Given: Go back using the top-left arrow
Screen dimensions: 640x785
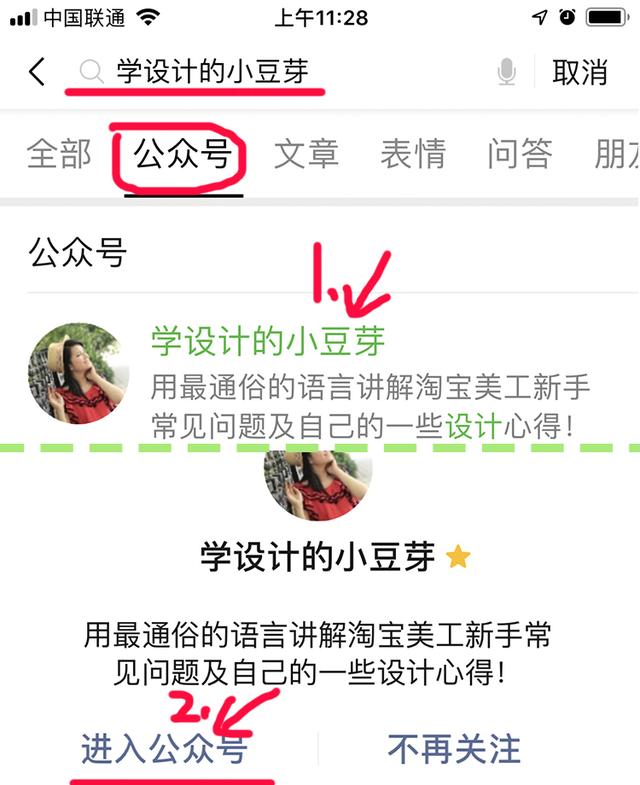Looking at the screenshot, I should (37, 72).
